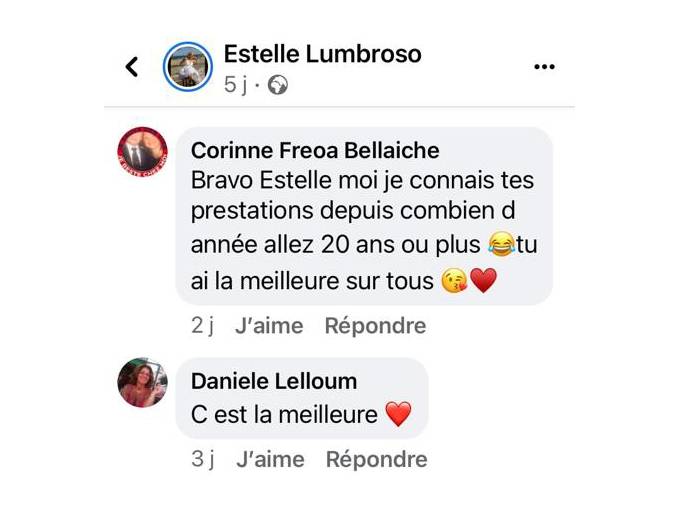This screenshot has height=512, width=680.
Task: Open Daniele Lelloum's avatar photo
Action: point(143,383)
